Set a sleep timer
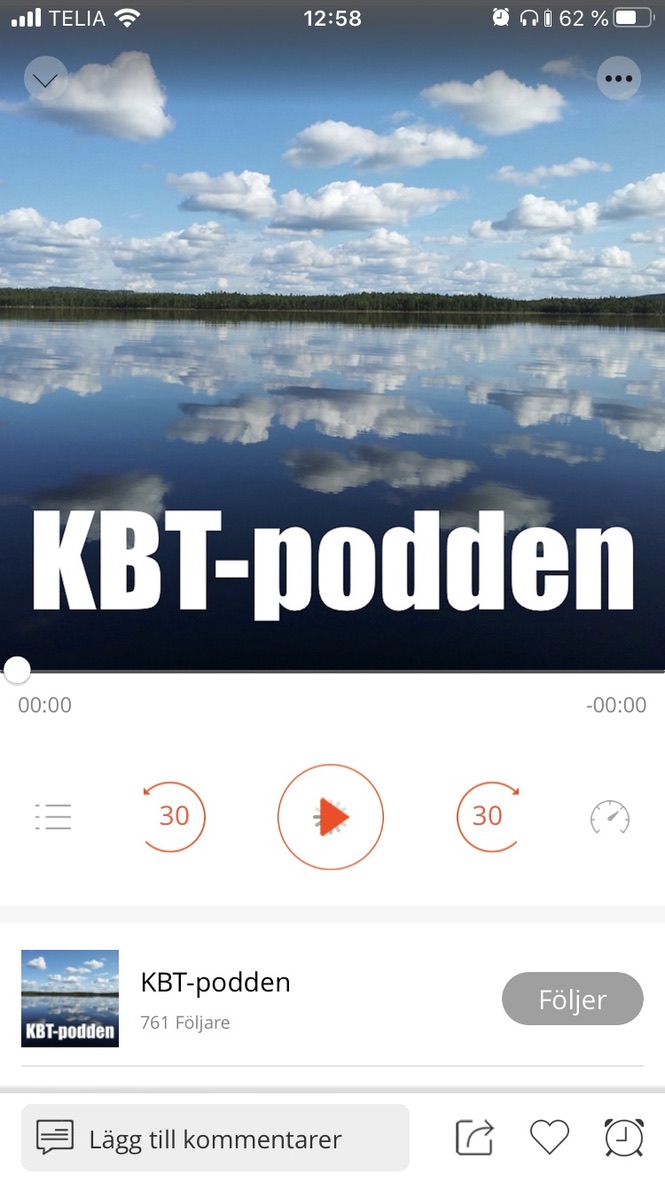Viewport: 665px width, 1182px height. pos(624,1138)
